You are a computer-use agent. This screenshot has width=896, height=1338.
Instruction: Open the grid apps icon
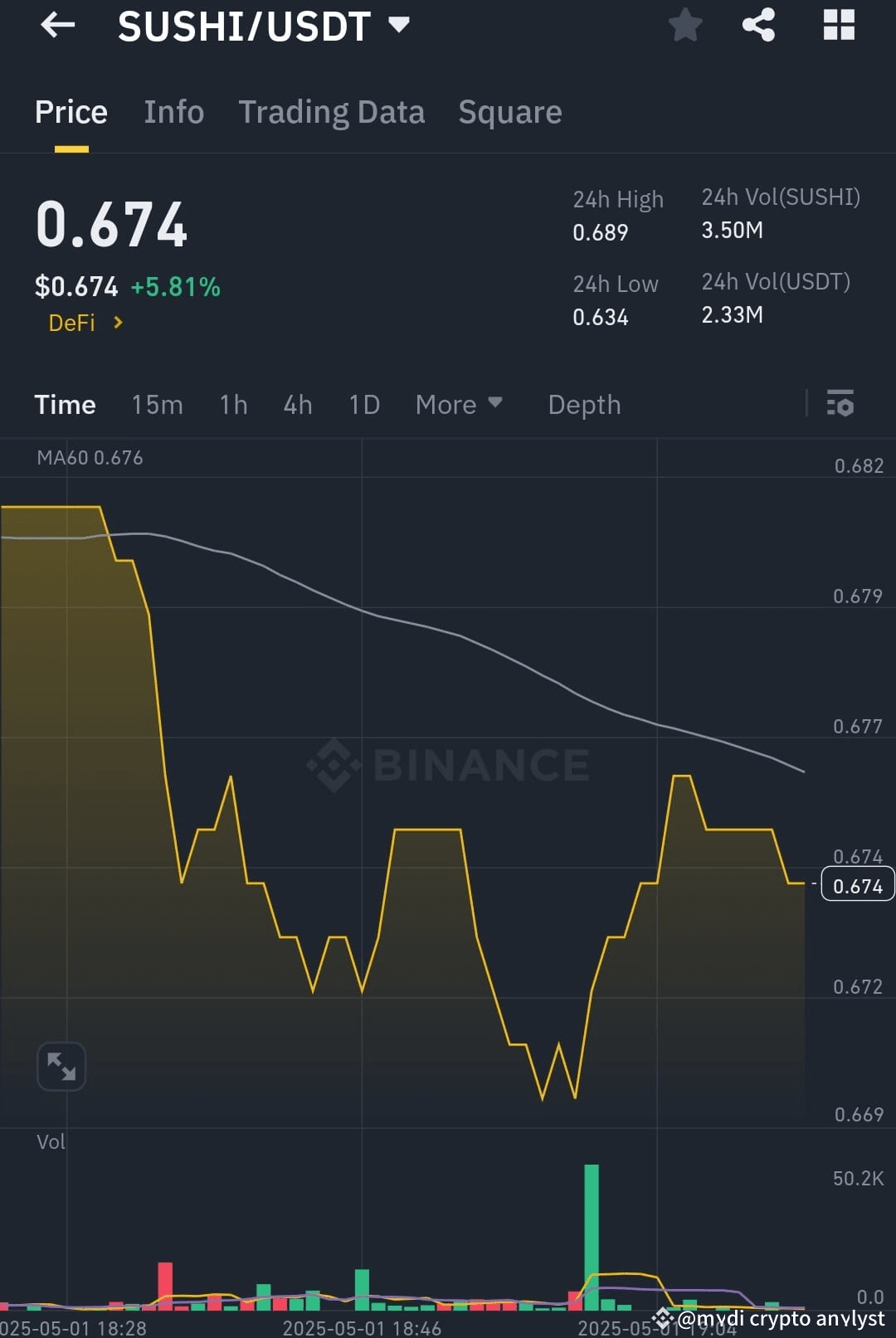pyautogui.click(x=839, y=25)
